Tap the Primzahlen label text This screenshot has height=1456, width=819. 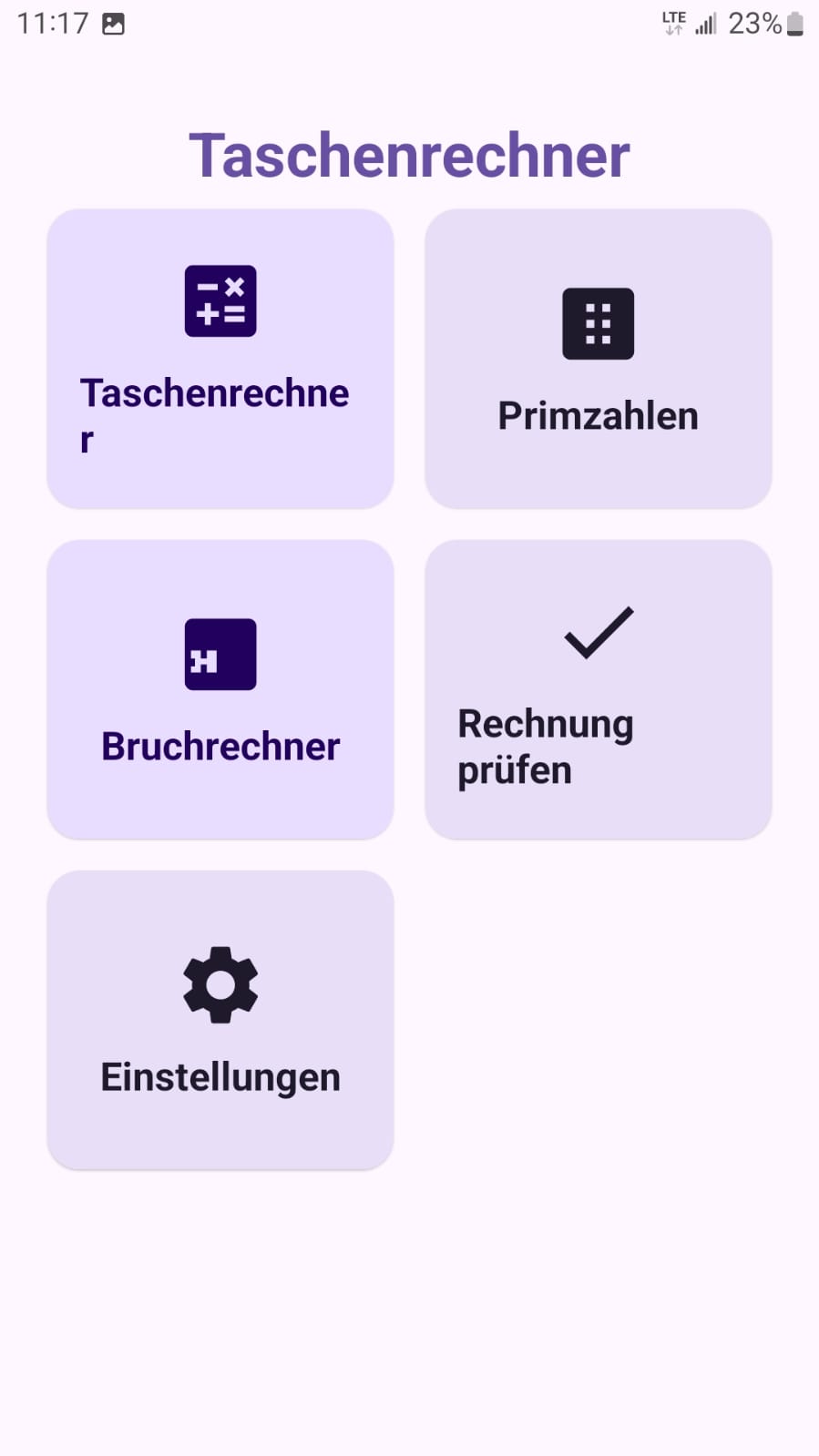point(598,415)
